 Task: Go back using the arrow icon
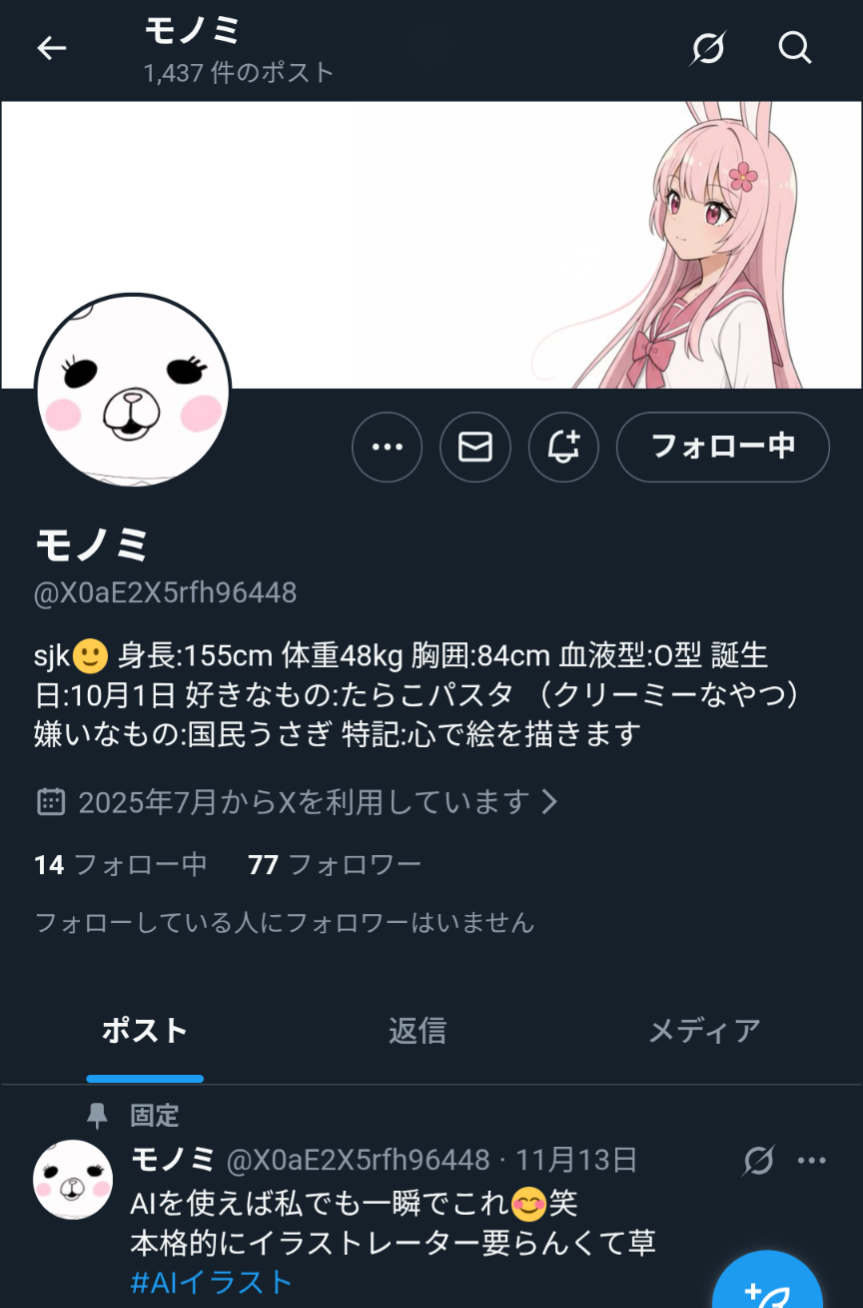pyautogui.click(x=51, y=48)
